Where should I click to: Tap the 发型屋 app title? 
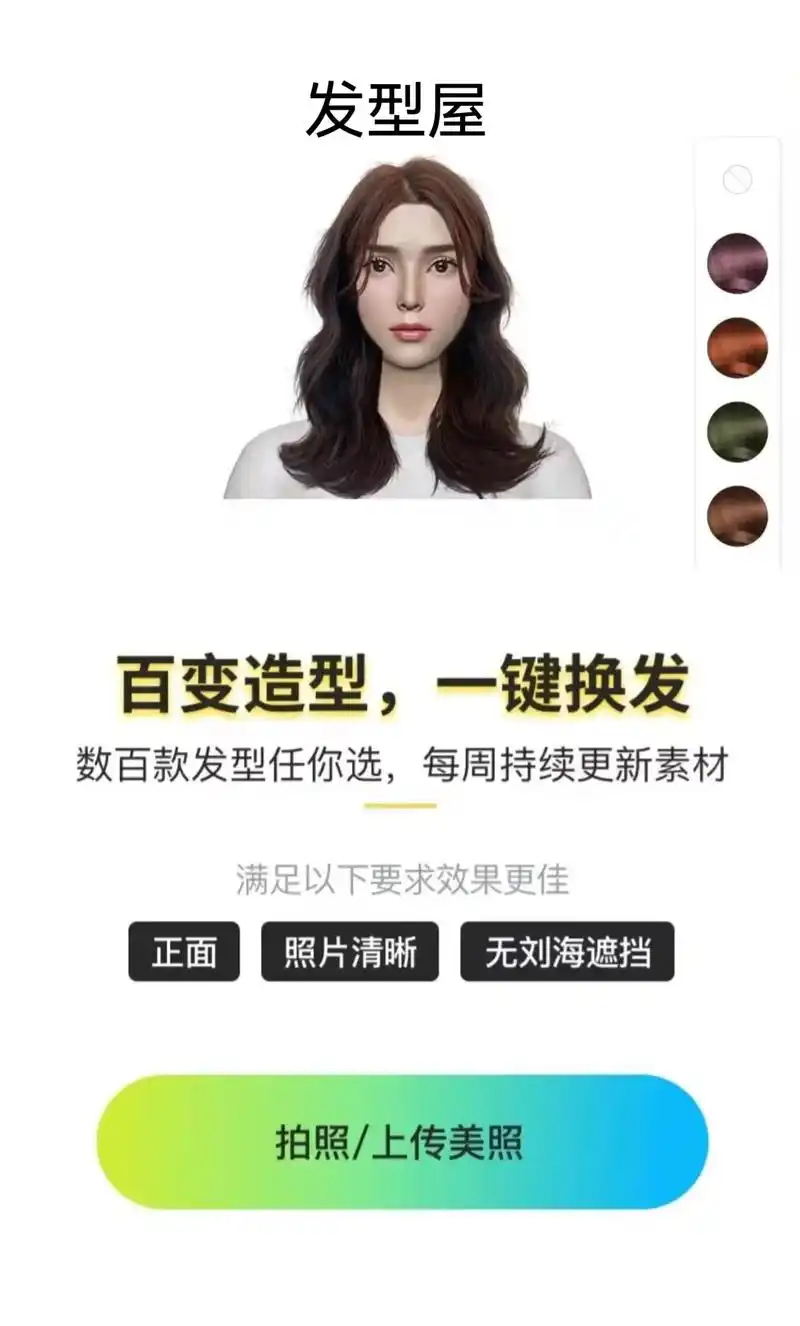(x=400, y=105)
